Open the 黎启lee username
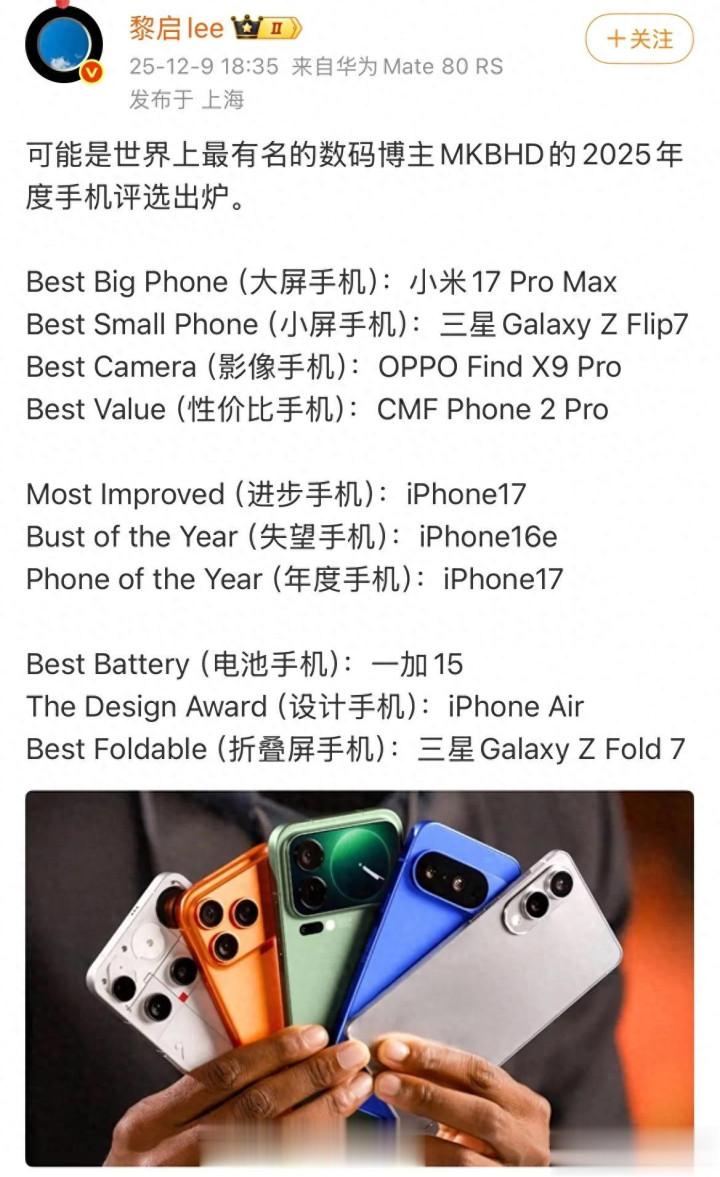Viewport: 720px width, 1177px height. pos(176,27)
